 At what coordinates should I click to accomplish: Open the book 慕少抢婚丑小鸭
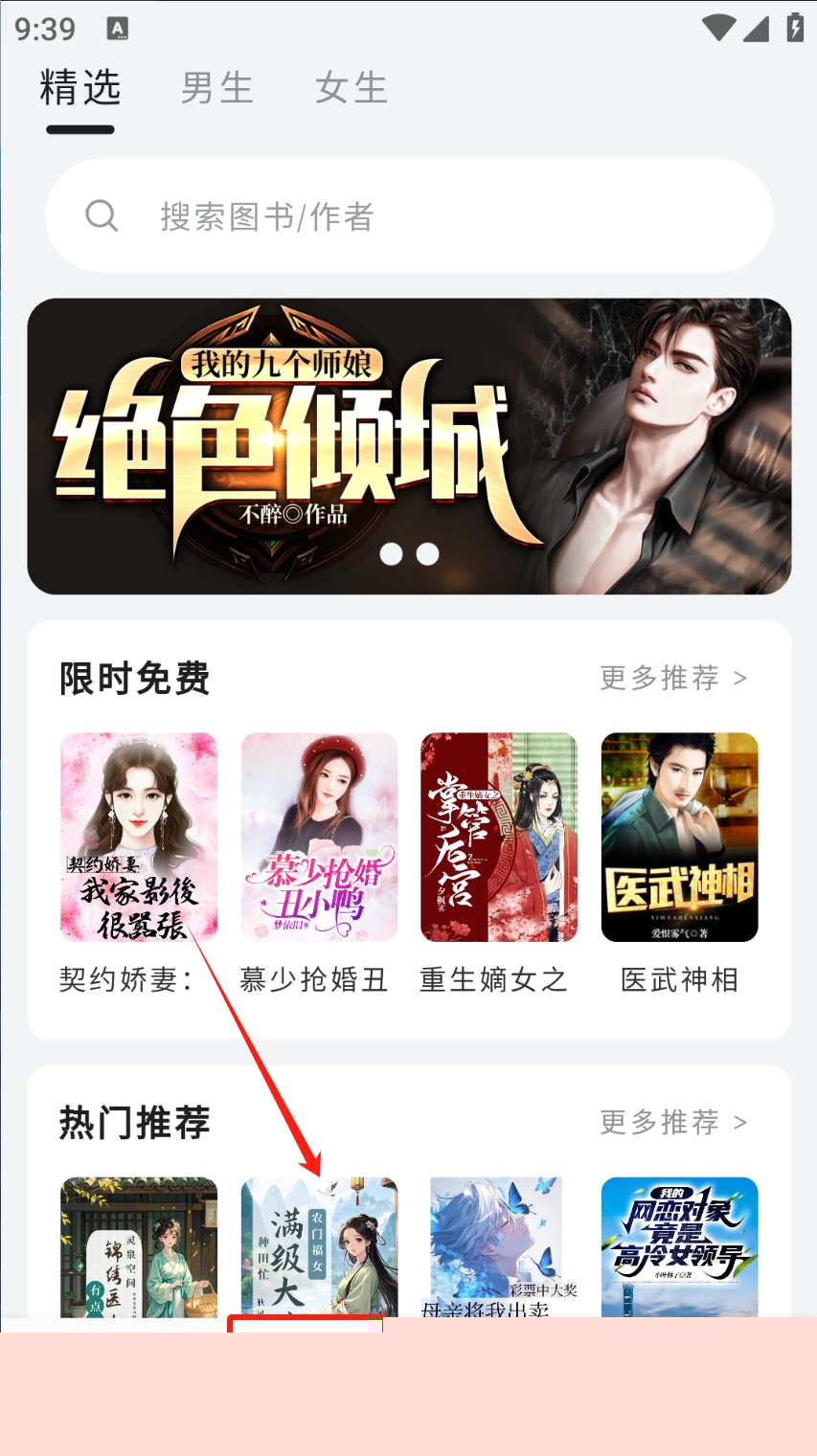319,838
